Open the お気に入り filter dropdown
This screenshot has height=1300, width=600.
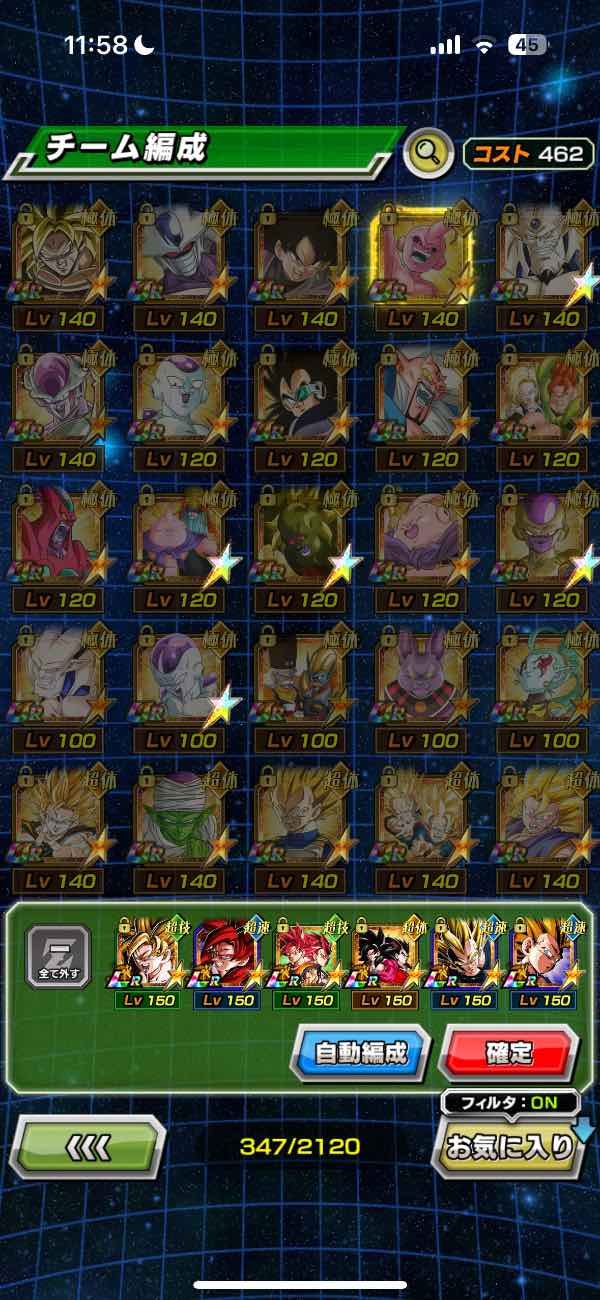(x=511, y=1148)
